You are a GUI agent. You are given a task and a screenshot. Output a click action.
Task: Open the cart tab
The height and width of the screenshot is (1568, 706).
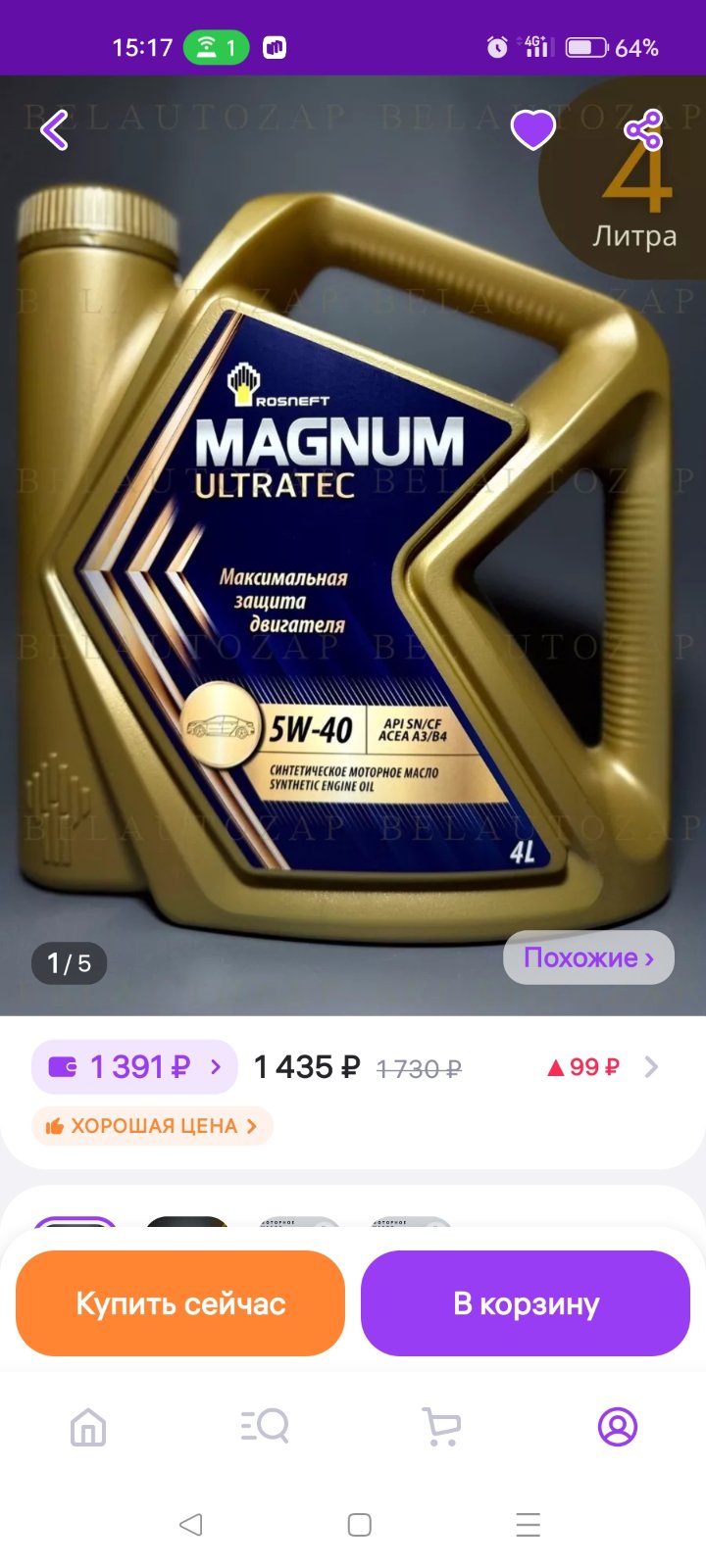(x=441, y=1427)
